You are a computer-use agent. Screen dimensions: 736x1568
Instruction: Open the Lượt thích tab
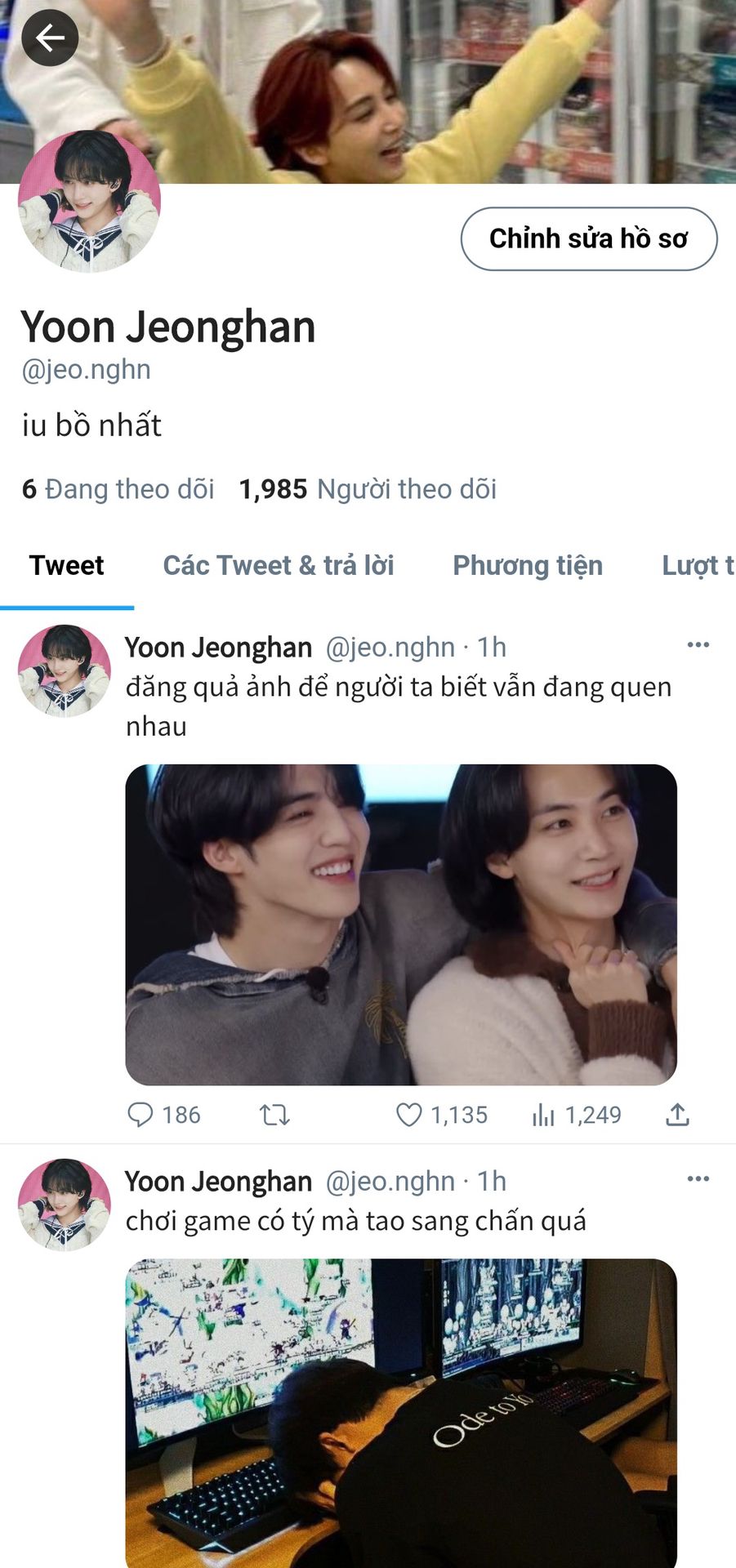697,565
